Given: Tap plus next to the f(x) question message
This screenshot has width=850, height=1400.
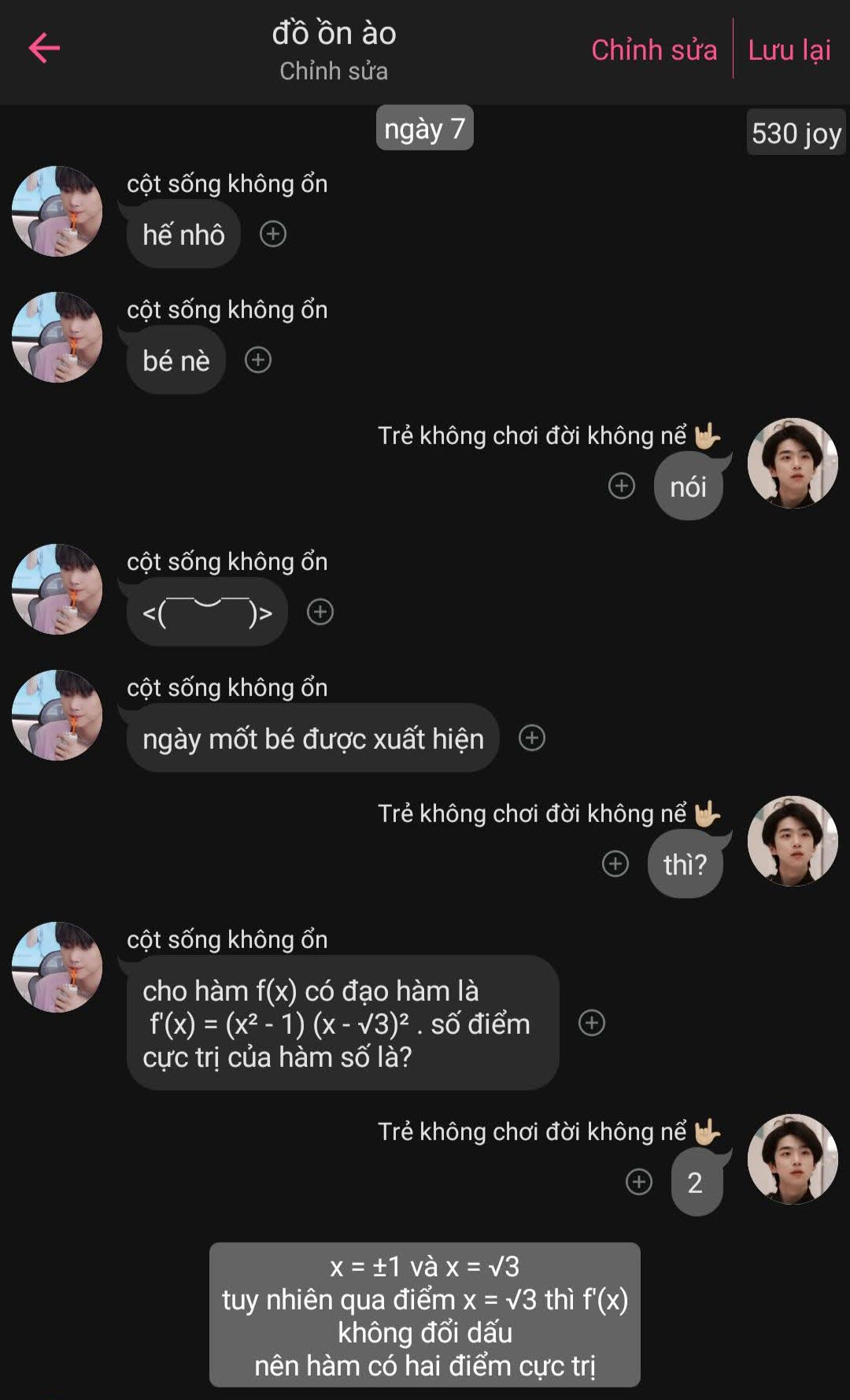Looking at the screenshot, I should (x=592, y=1023).
